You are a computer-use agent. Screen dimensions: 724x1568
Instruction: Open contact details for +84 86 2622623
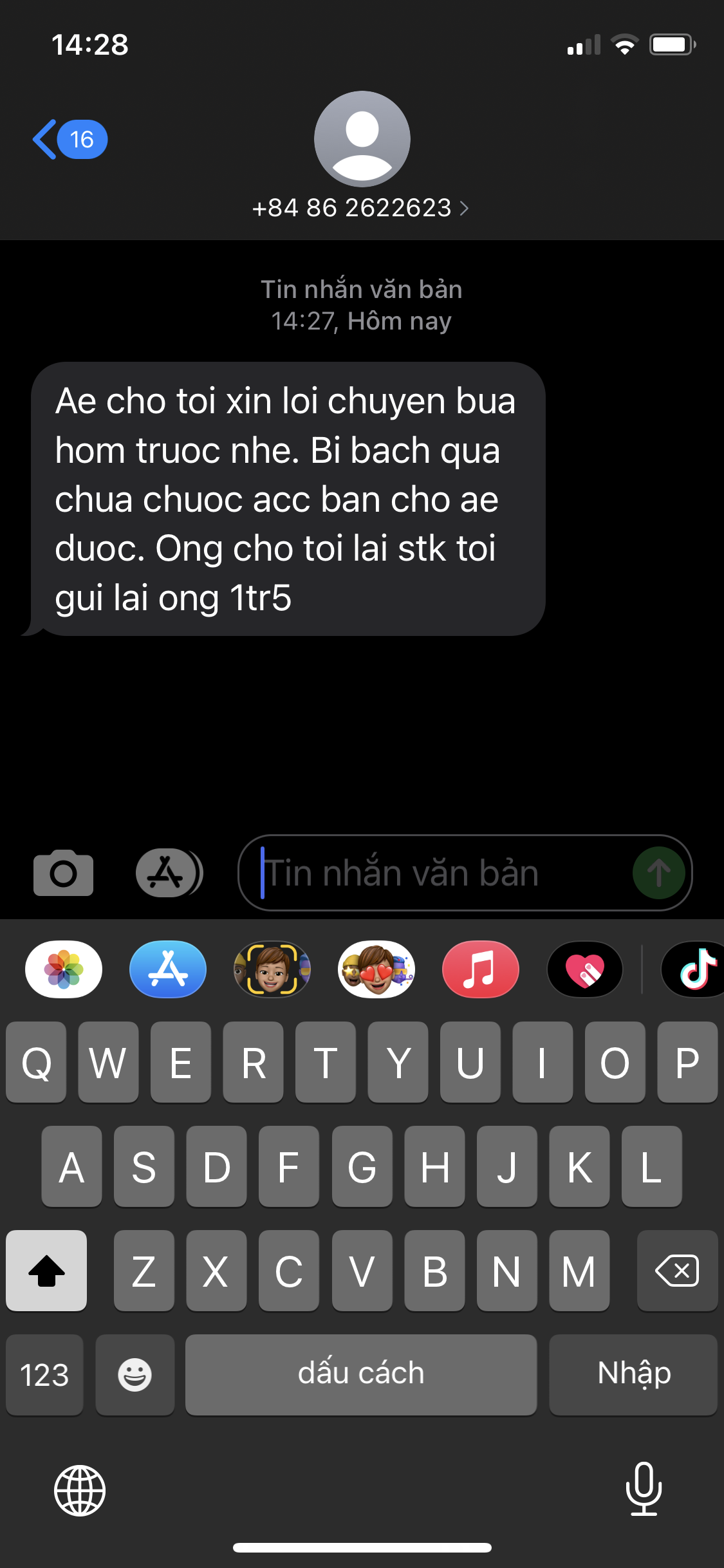(x=360, y=208)
